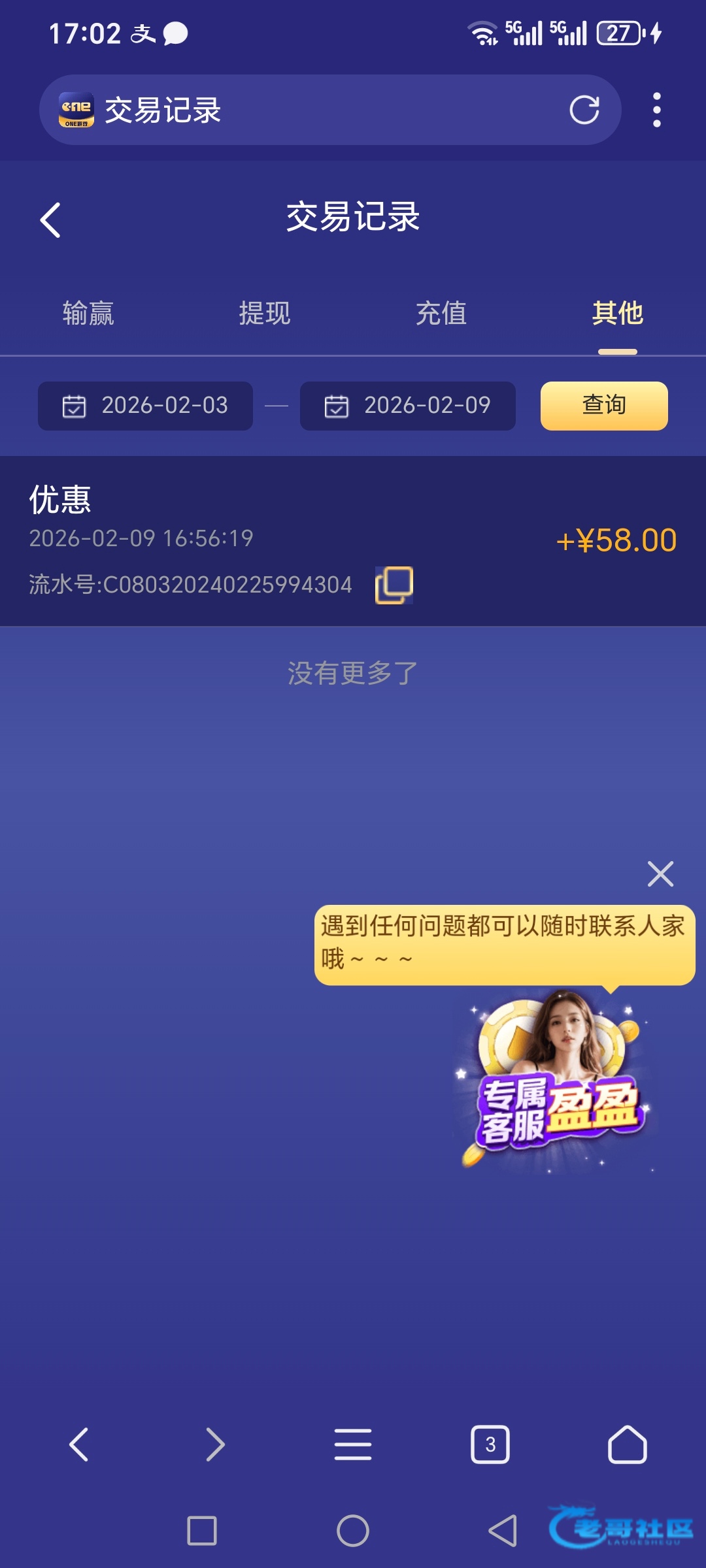Screen dimensions: 706x1568
Task: Go to previous page in browser toolbar
Action: click(x=78, y=1444)
